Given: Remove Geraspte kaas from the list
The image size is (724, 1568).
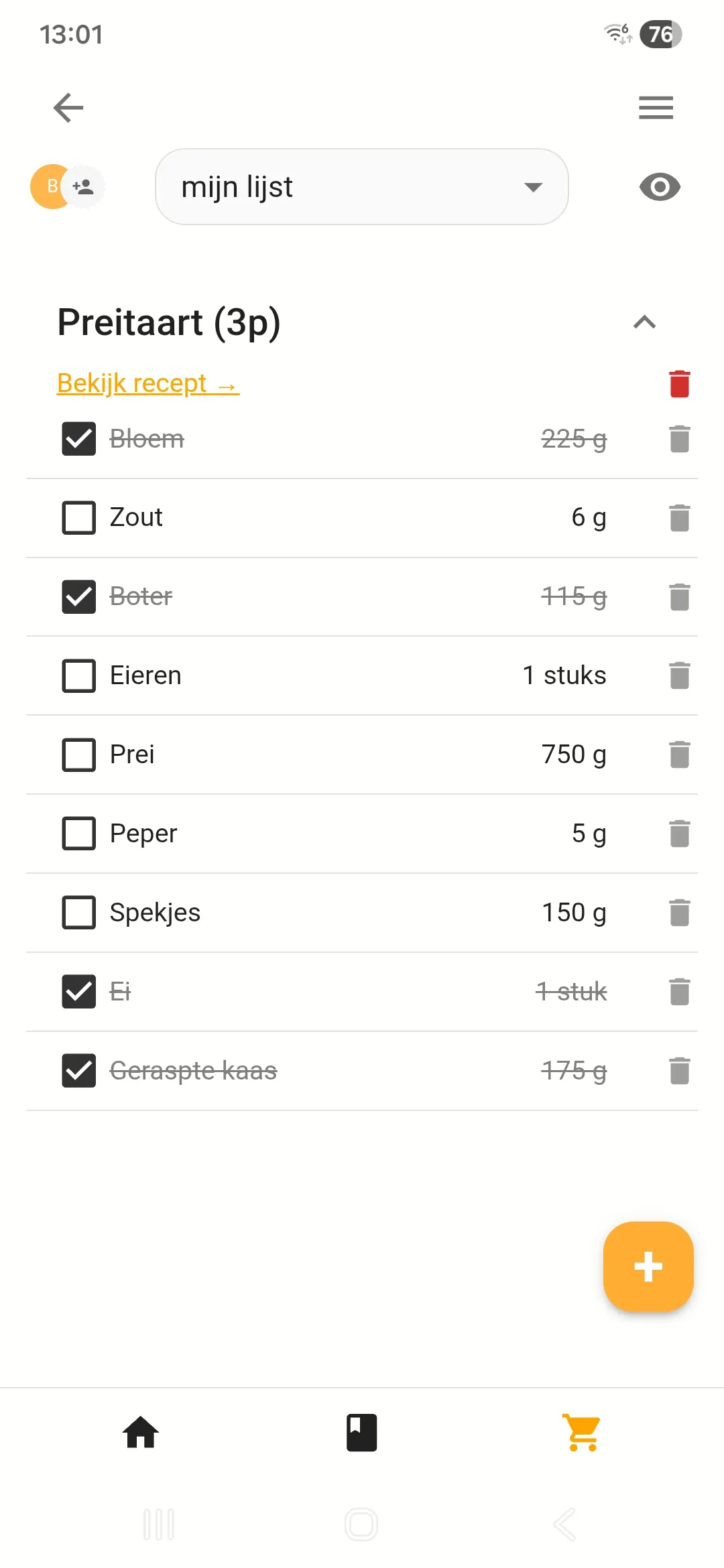Looking at the screenshot, I should pyautogui.click(x=679, y=1071).
